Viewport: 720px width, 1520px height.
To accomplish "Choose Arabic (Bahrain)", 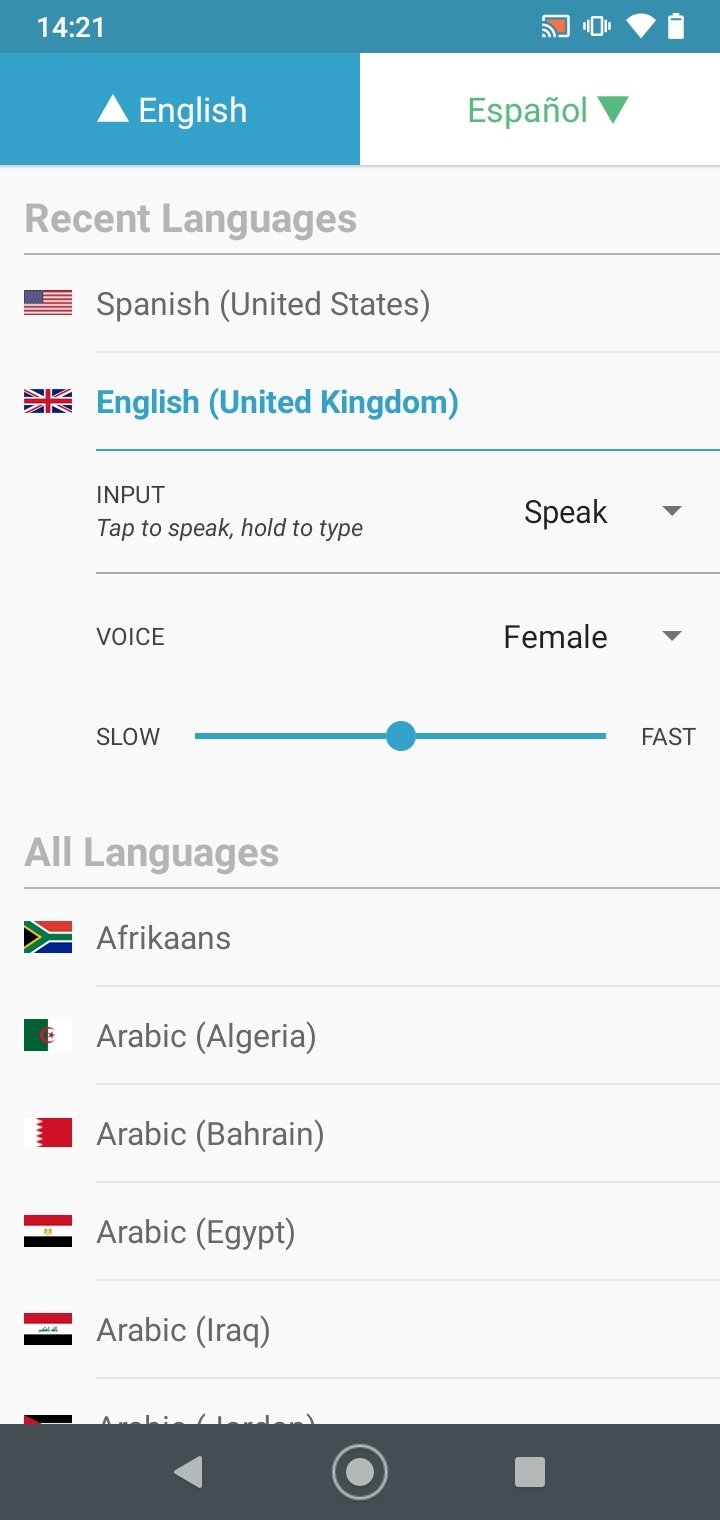I will pos(360,1134).
